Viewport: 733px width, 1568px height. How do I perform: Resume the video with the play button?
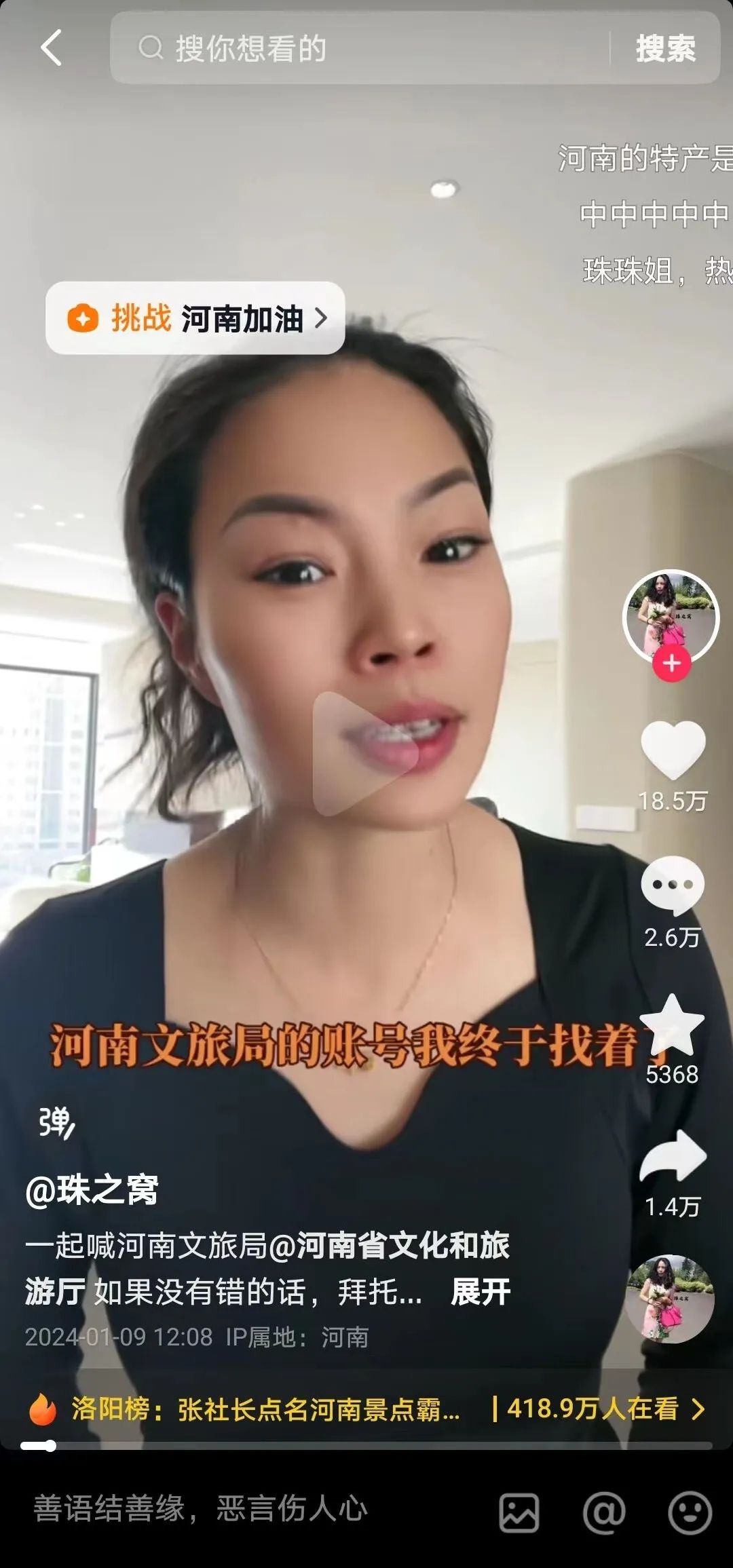click(365, 753)
